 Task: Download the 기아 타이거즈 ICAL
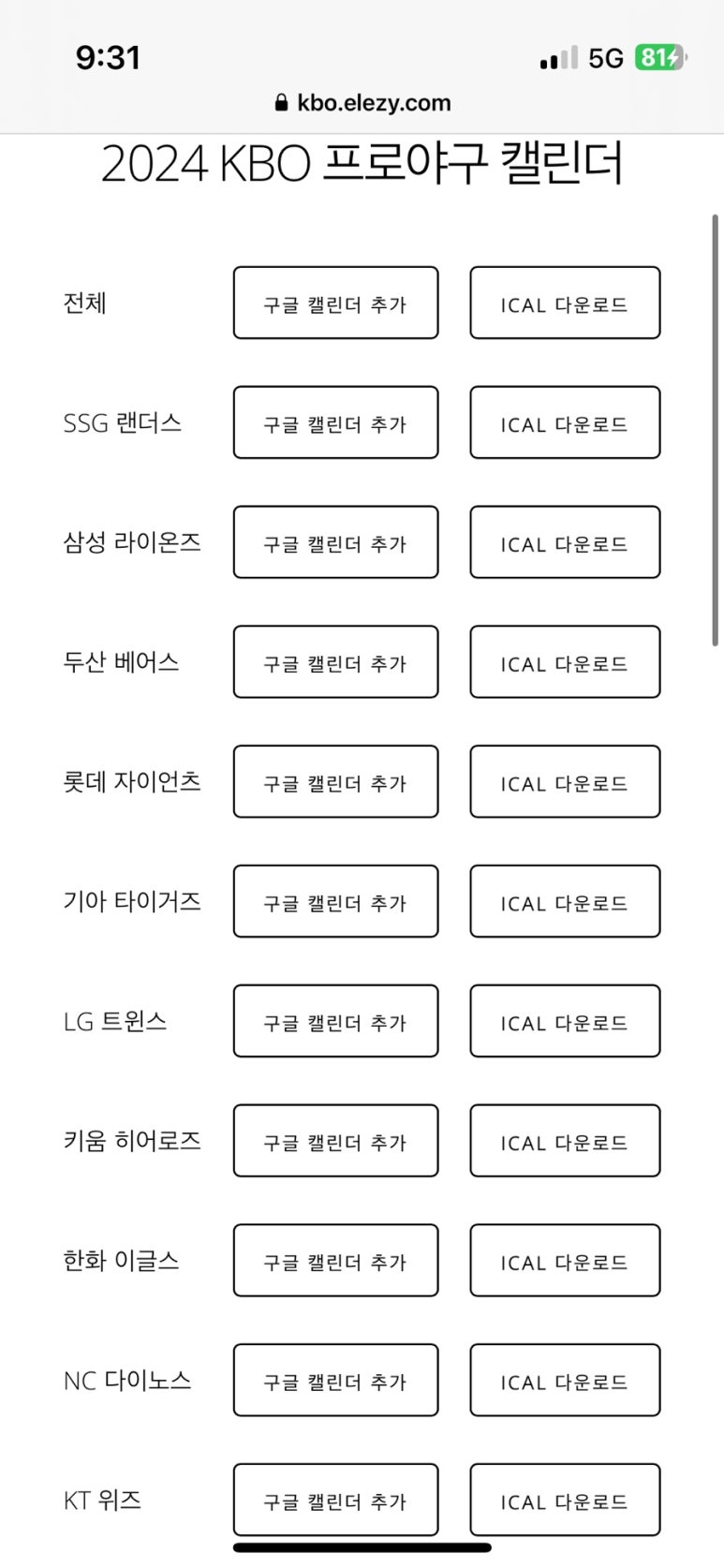(x=565, y=901)
